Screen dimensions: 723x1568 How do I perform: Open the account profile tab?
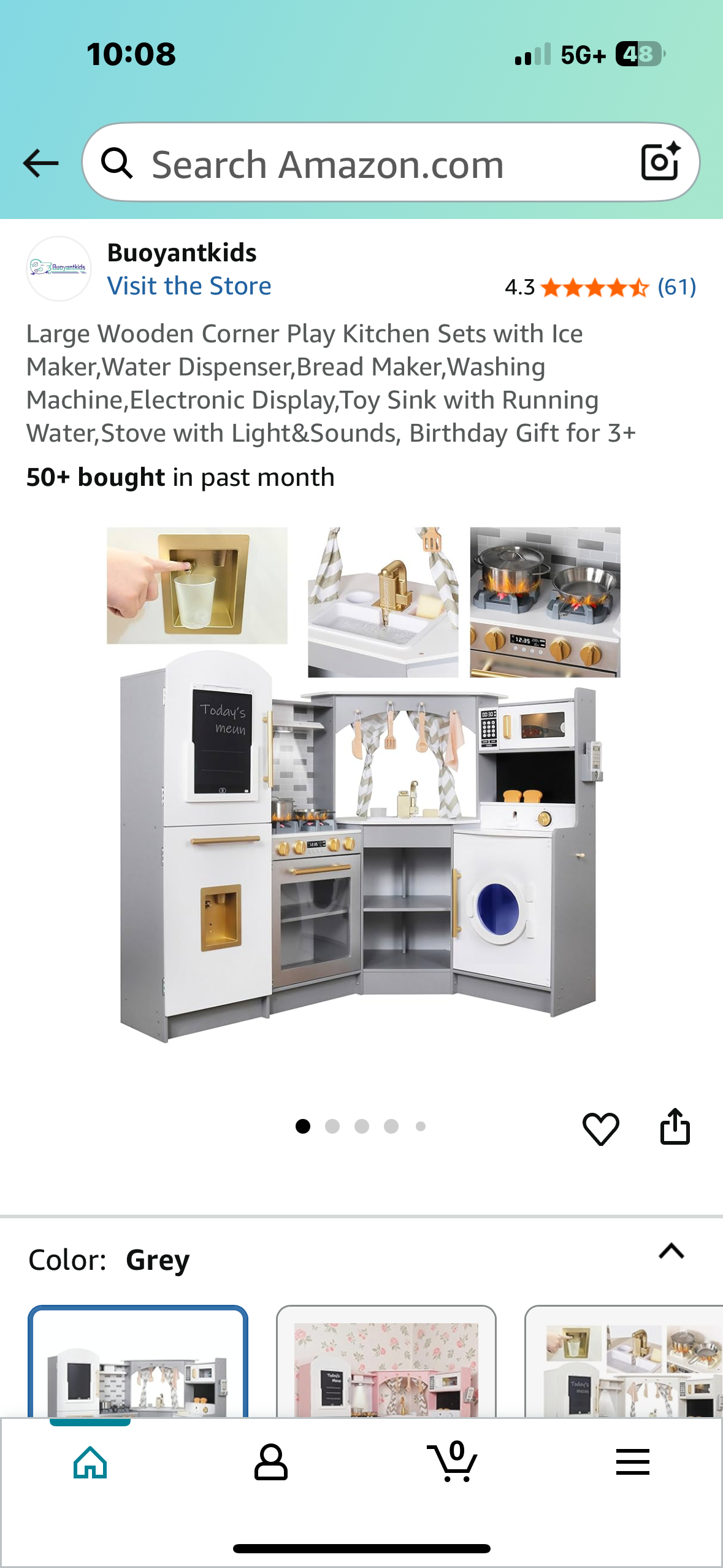270,1462
